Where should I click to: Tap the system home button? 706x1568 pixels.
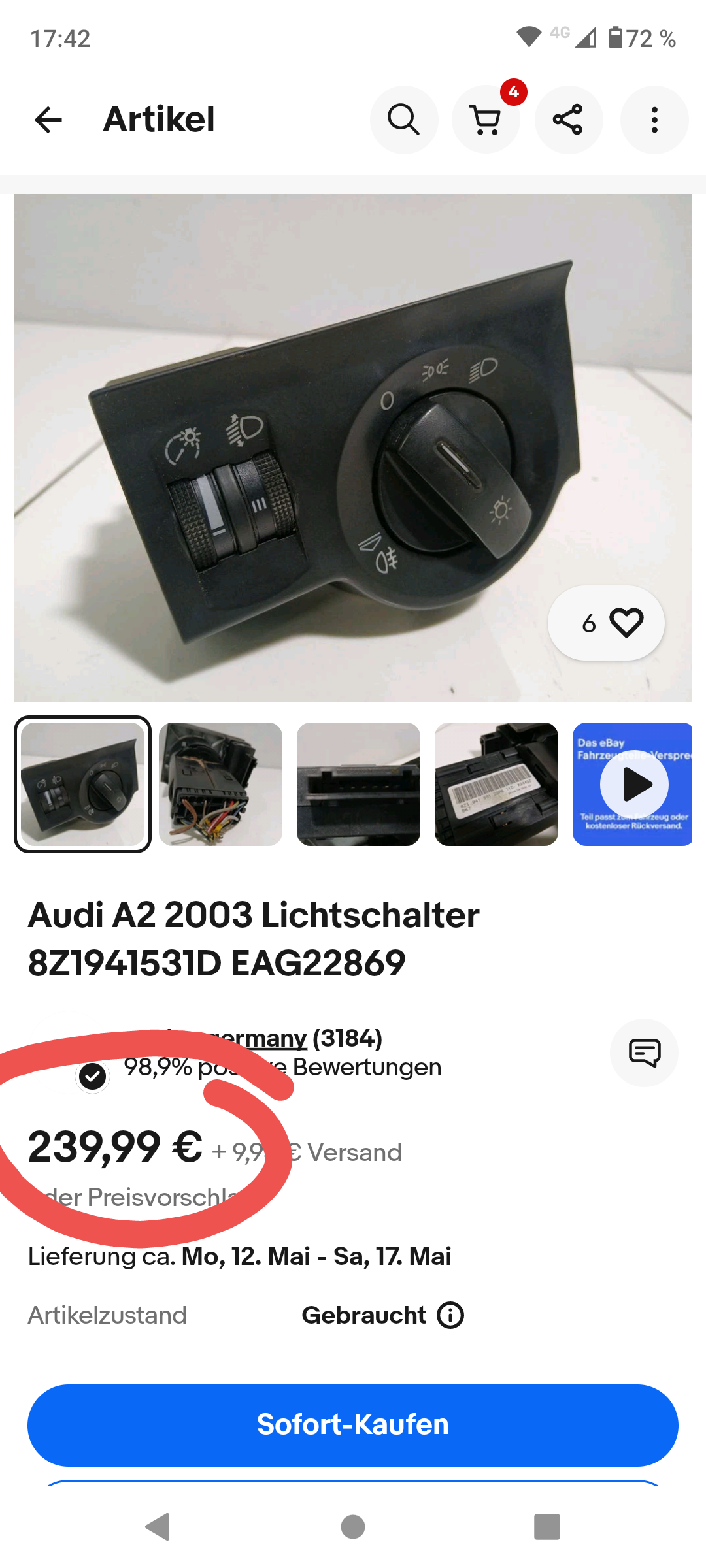coord(353,1527)
